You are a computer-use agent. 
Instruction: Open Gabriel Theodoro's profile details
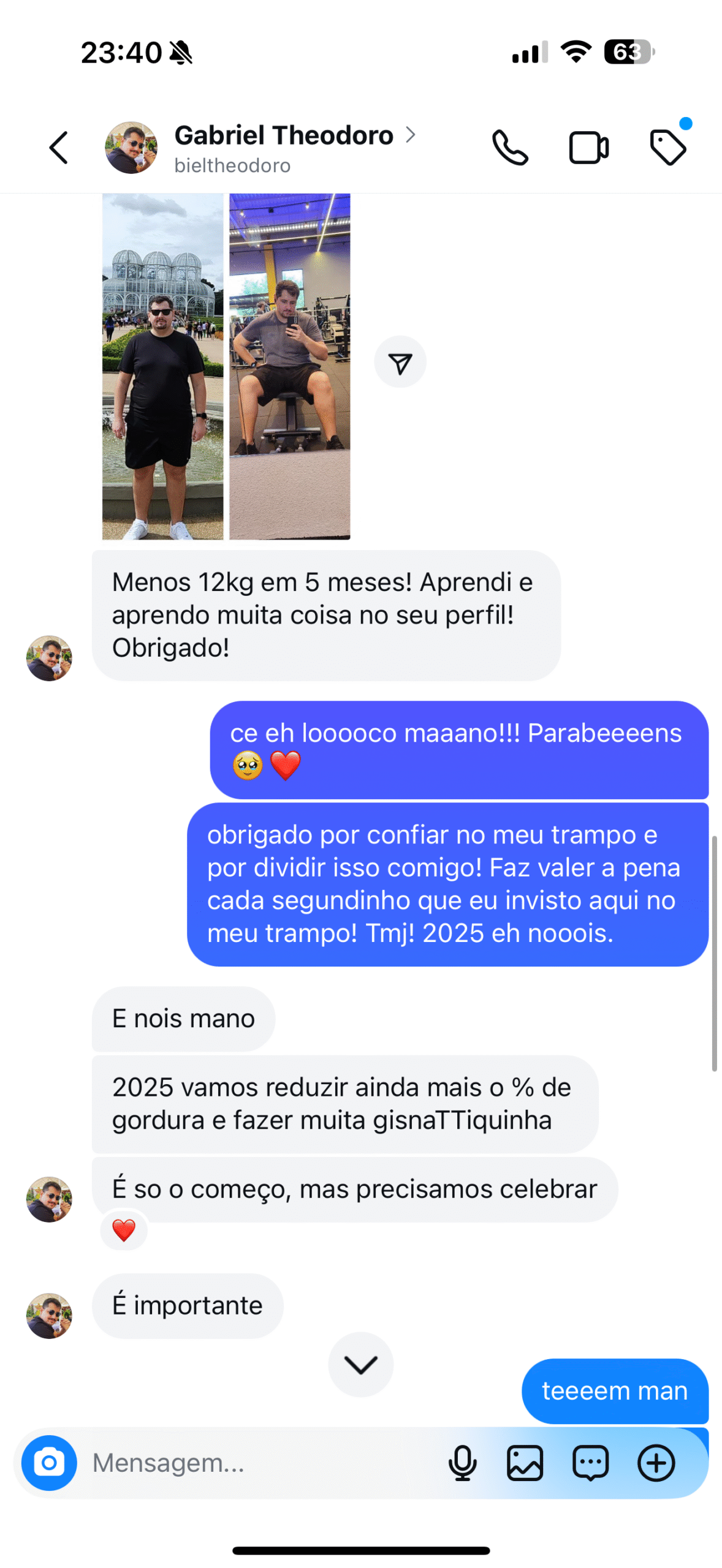pos(284,135)
